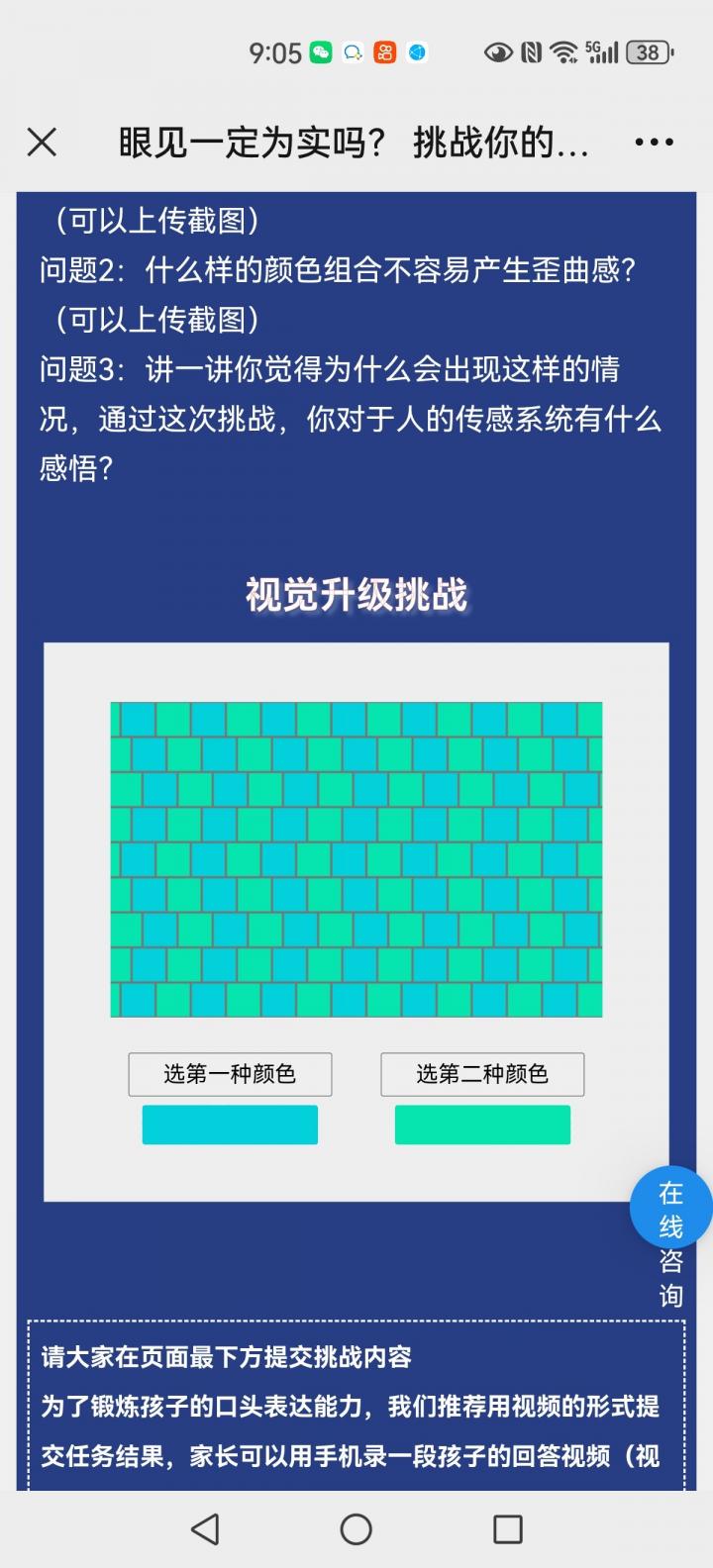The width and height of the screenshot is (713, 1568).
Task: Return to the home screen
Action: [356, 1529]
